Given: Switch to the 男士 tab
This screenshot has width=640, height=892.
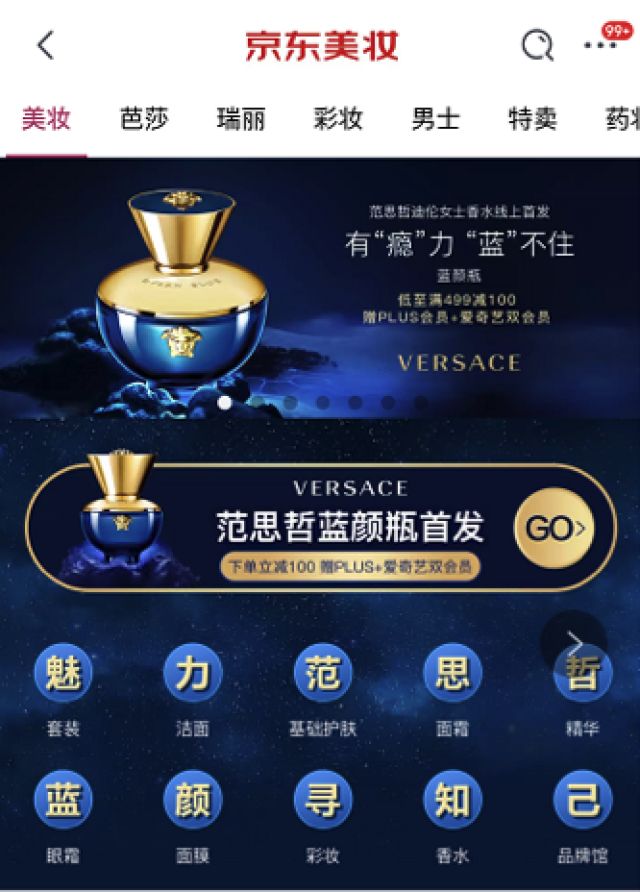Looking at the screenshot, I should (435, 119).
